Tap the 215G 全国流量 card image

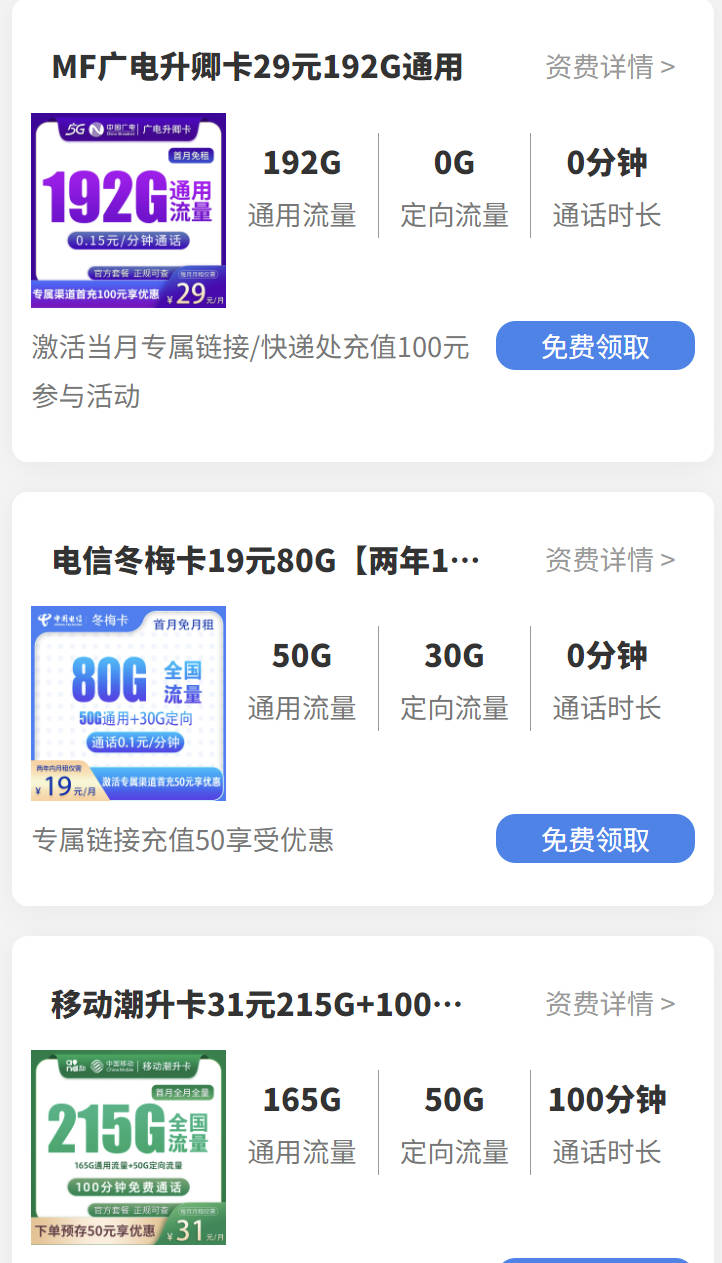click(x=128, y=1146)
